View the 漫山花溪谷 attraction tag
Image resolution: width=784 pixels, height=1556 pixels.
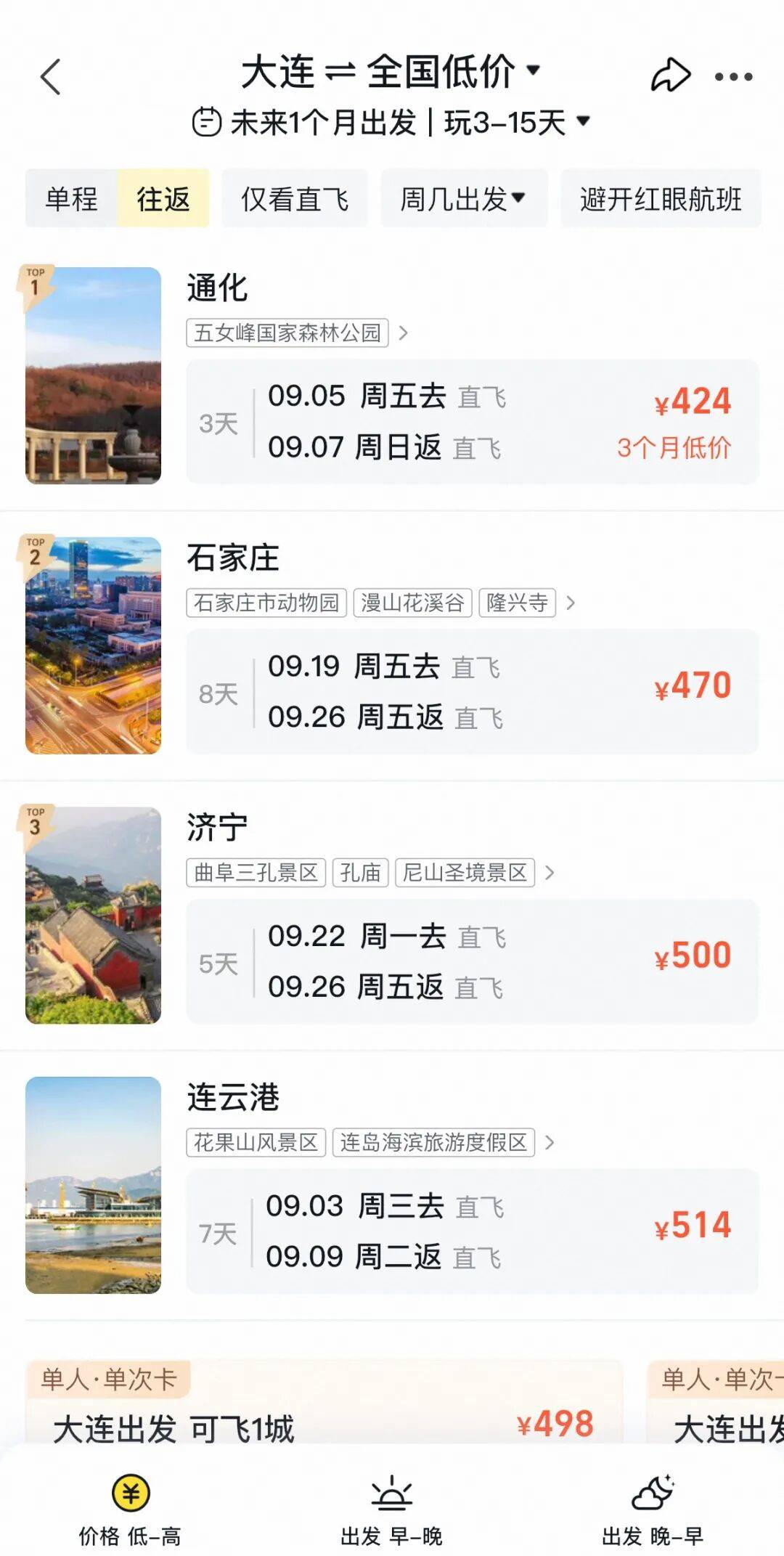click(x=412, y=603)
